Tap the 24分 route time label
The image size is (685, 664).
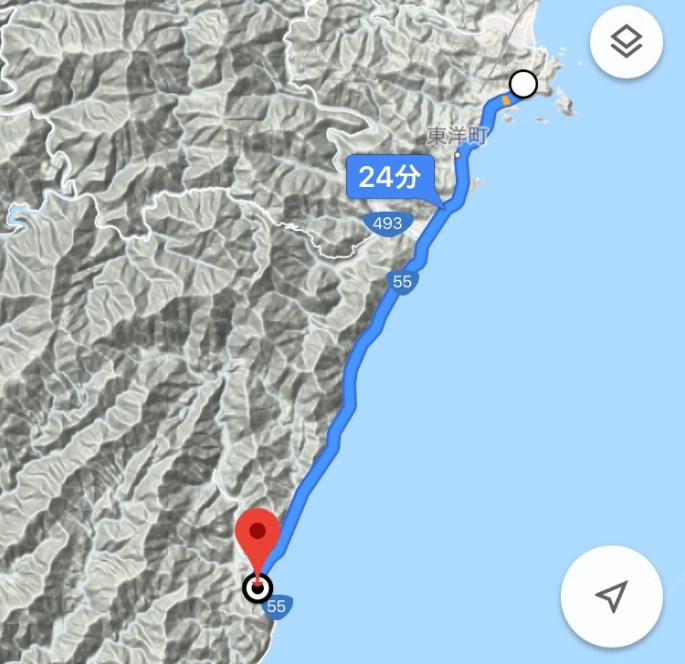point(390,178)
